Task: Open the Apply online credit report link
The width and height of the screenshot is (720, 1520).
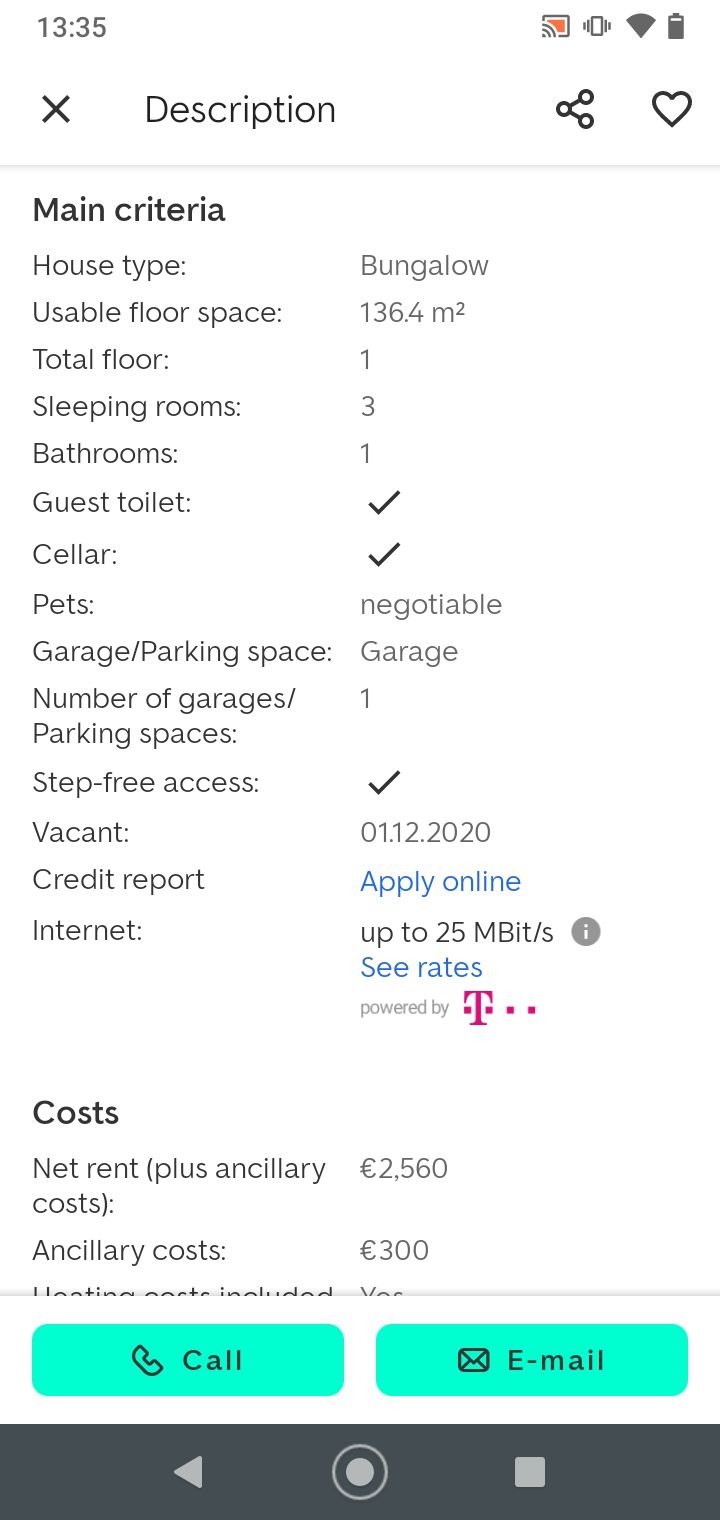Action: [440, 881]
